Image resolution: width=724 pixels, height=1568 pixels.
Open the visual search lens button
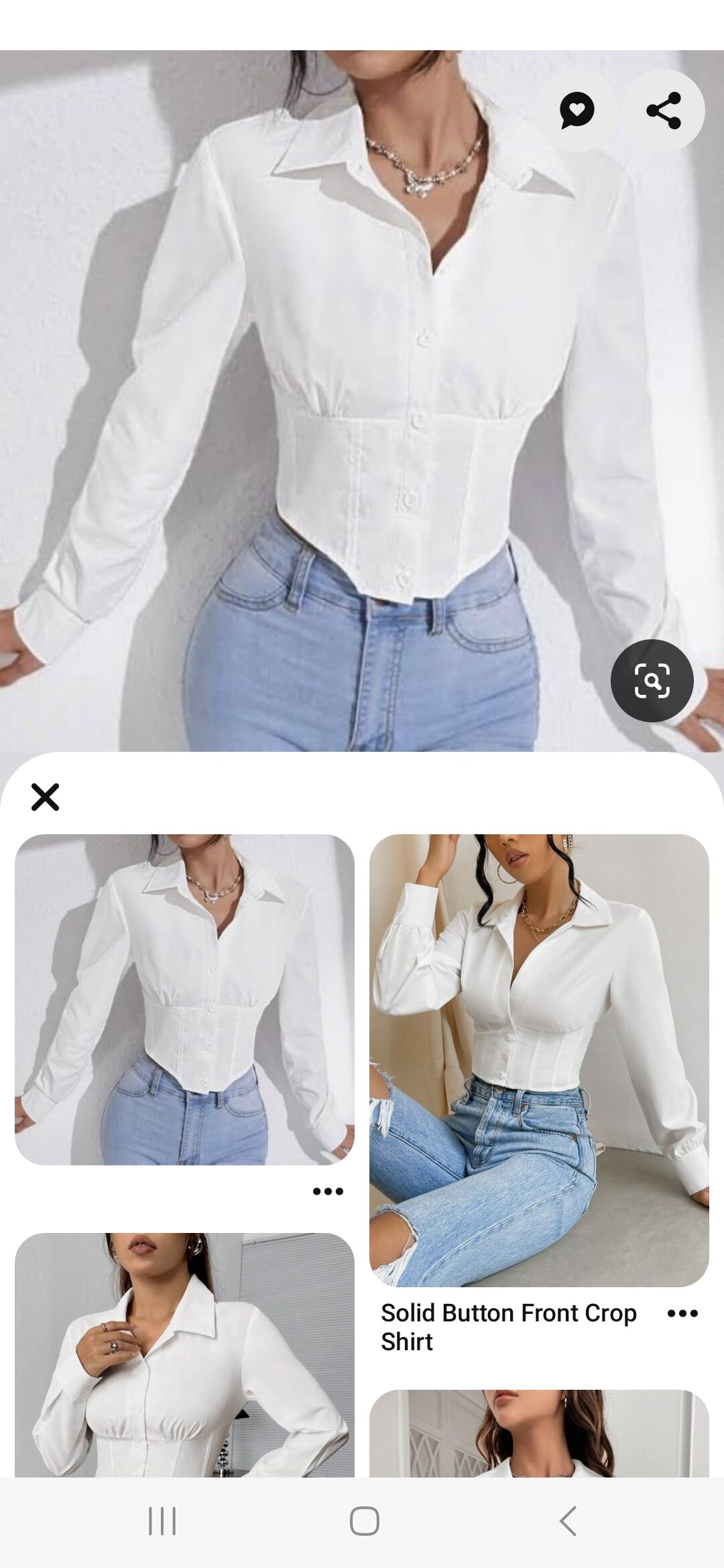tap(652, 681)
